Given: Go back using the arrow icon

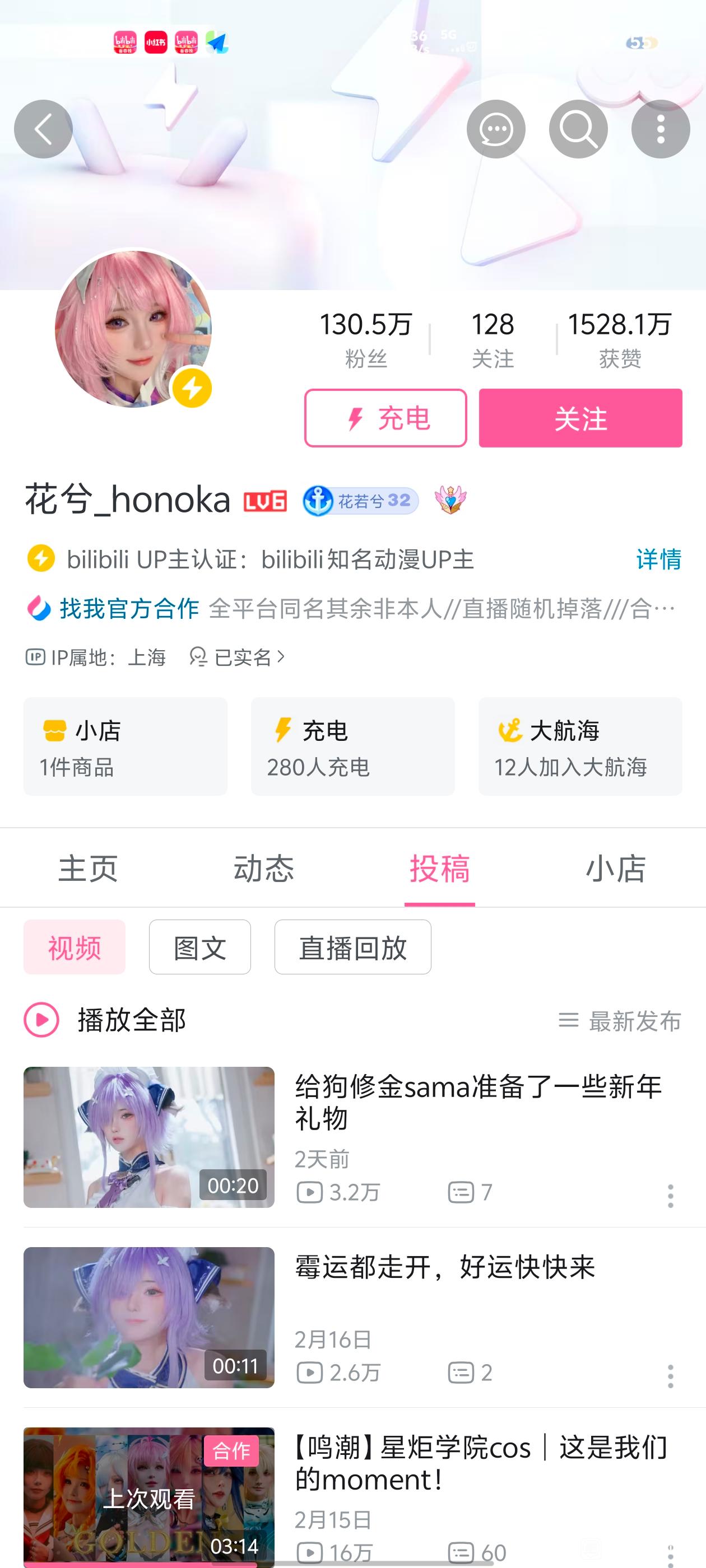Looking at the screenshot, I should point(43,129).
